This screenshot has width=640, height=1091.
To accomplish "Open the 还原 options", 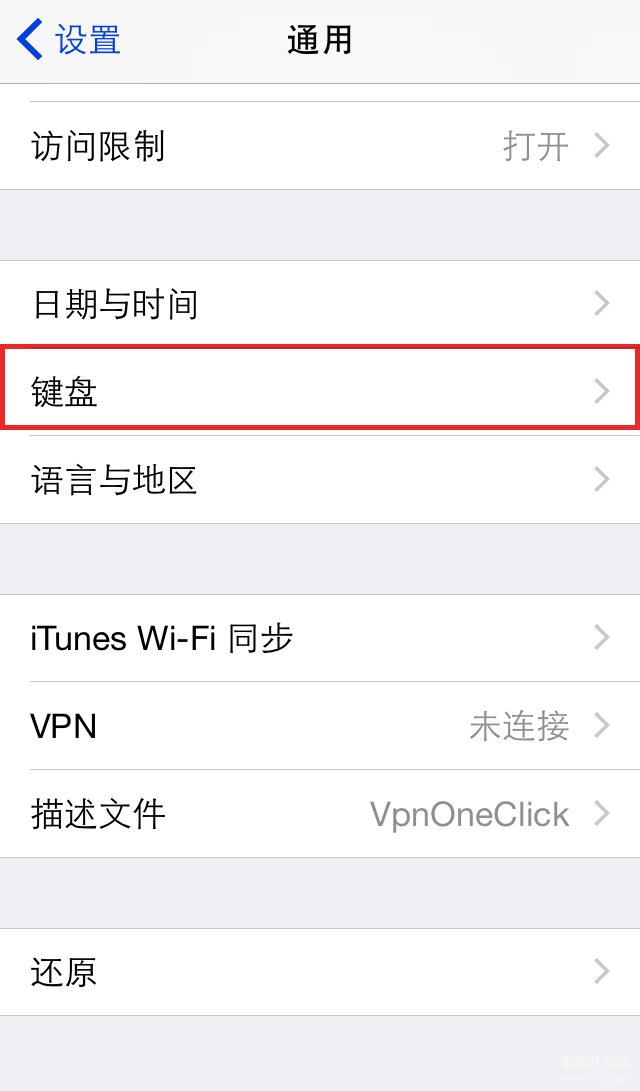I will tap(320, 972).
